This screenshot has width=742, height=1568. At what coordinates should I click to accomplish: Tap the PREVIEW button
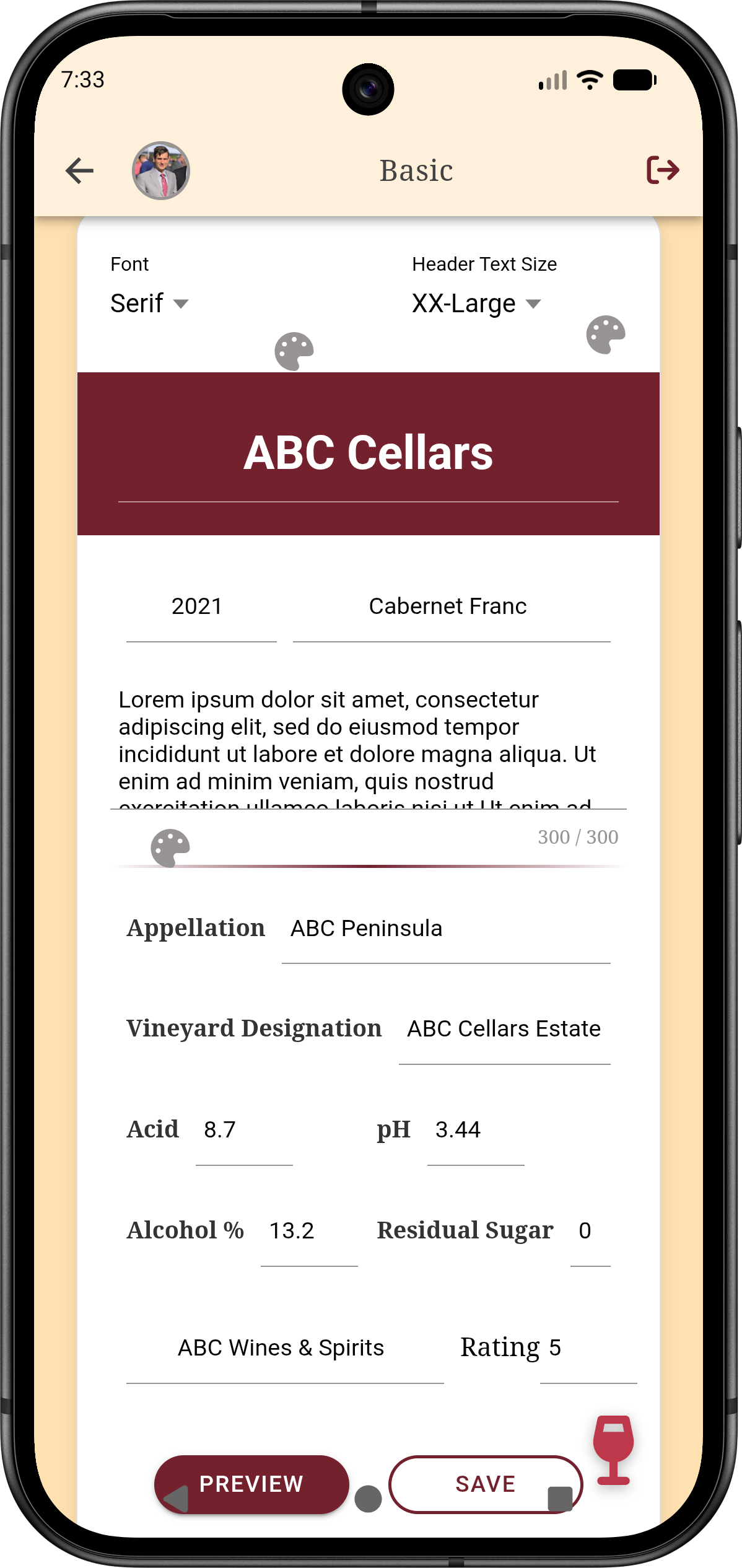pos(251,1484)
